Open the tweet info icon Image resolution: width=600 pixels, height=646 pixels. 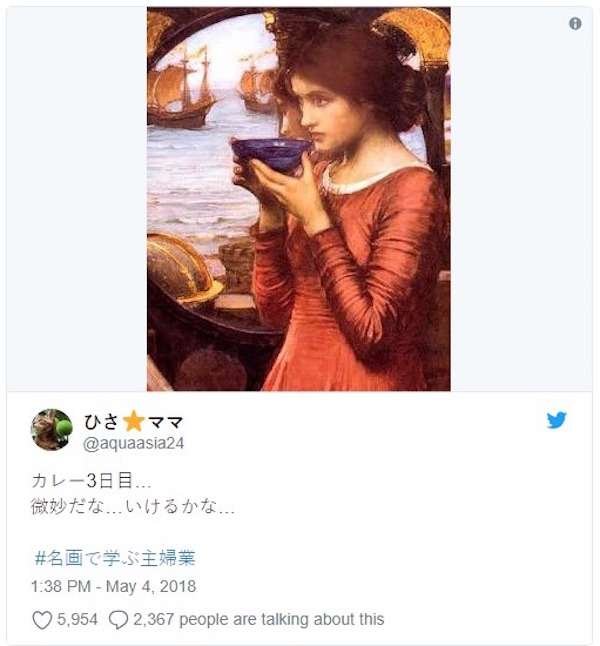575,24
